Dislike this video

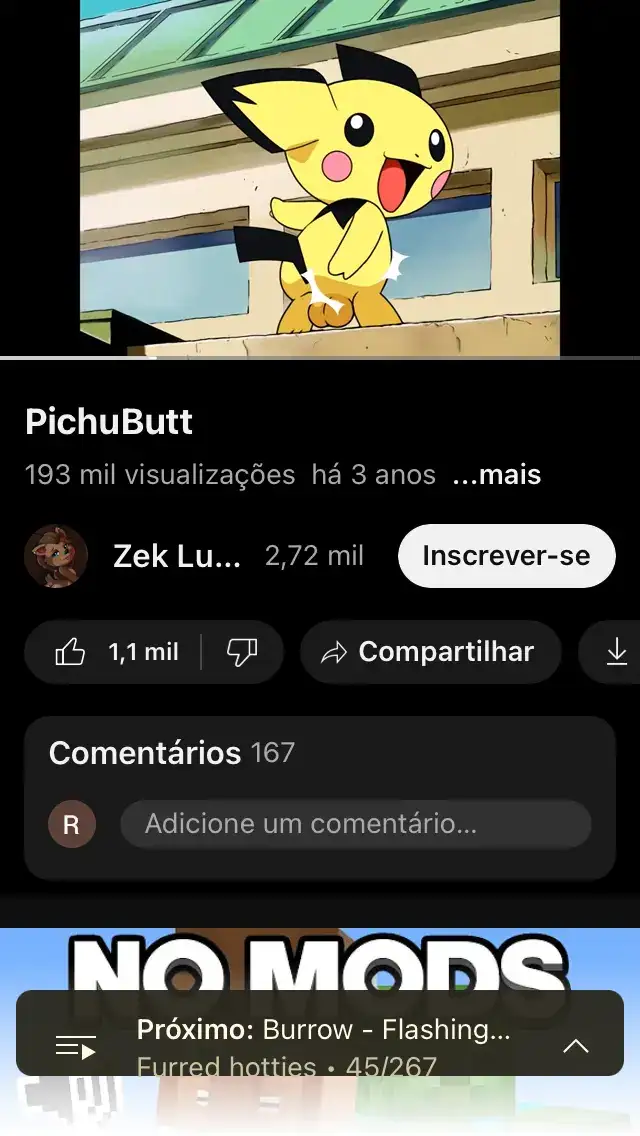click(242, 653)
